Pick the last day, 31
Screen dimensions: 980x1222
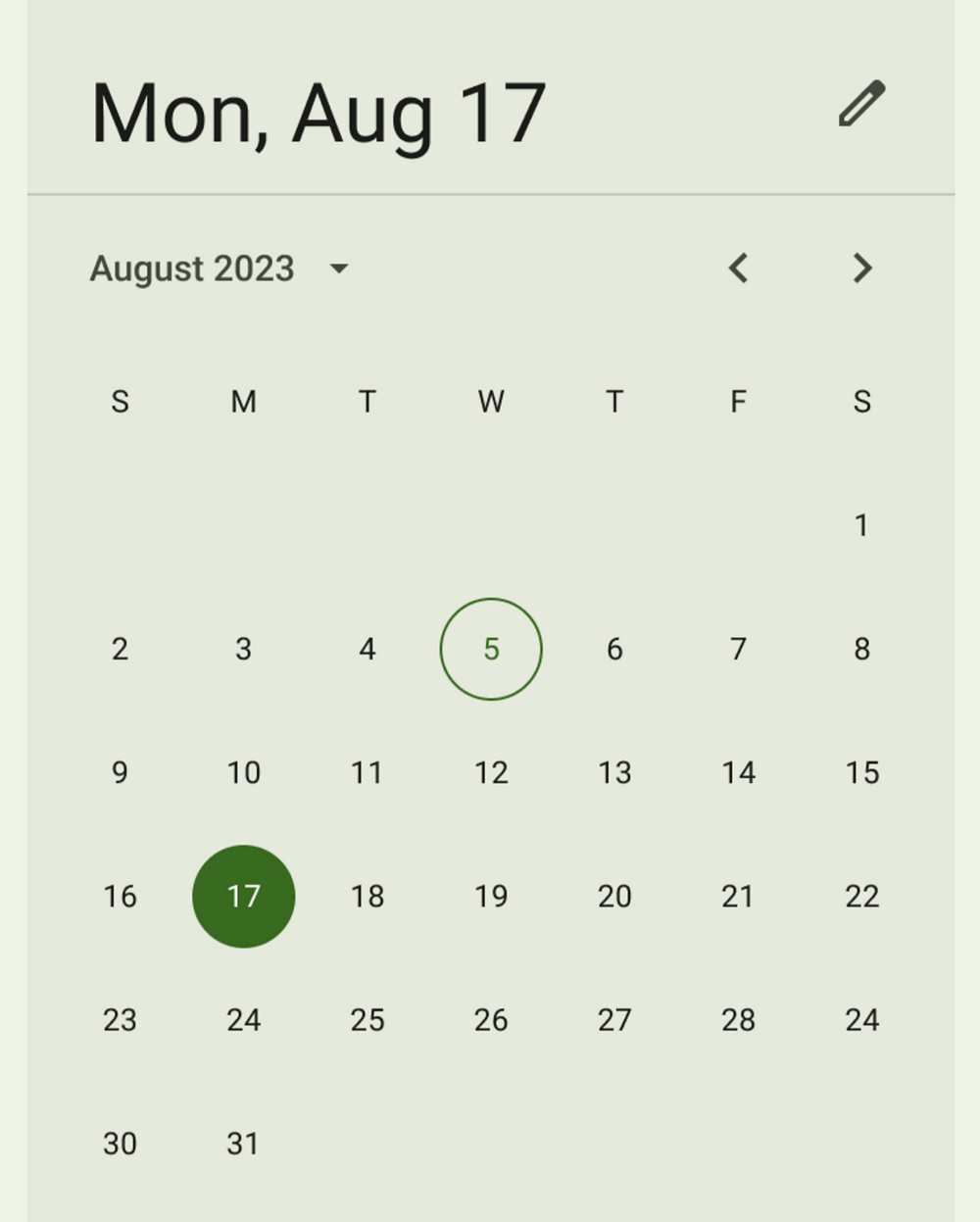coord(243,1143)
